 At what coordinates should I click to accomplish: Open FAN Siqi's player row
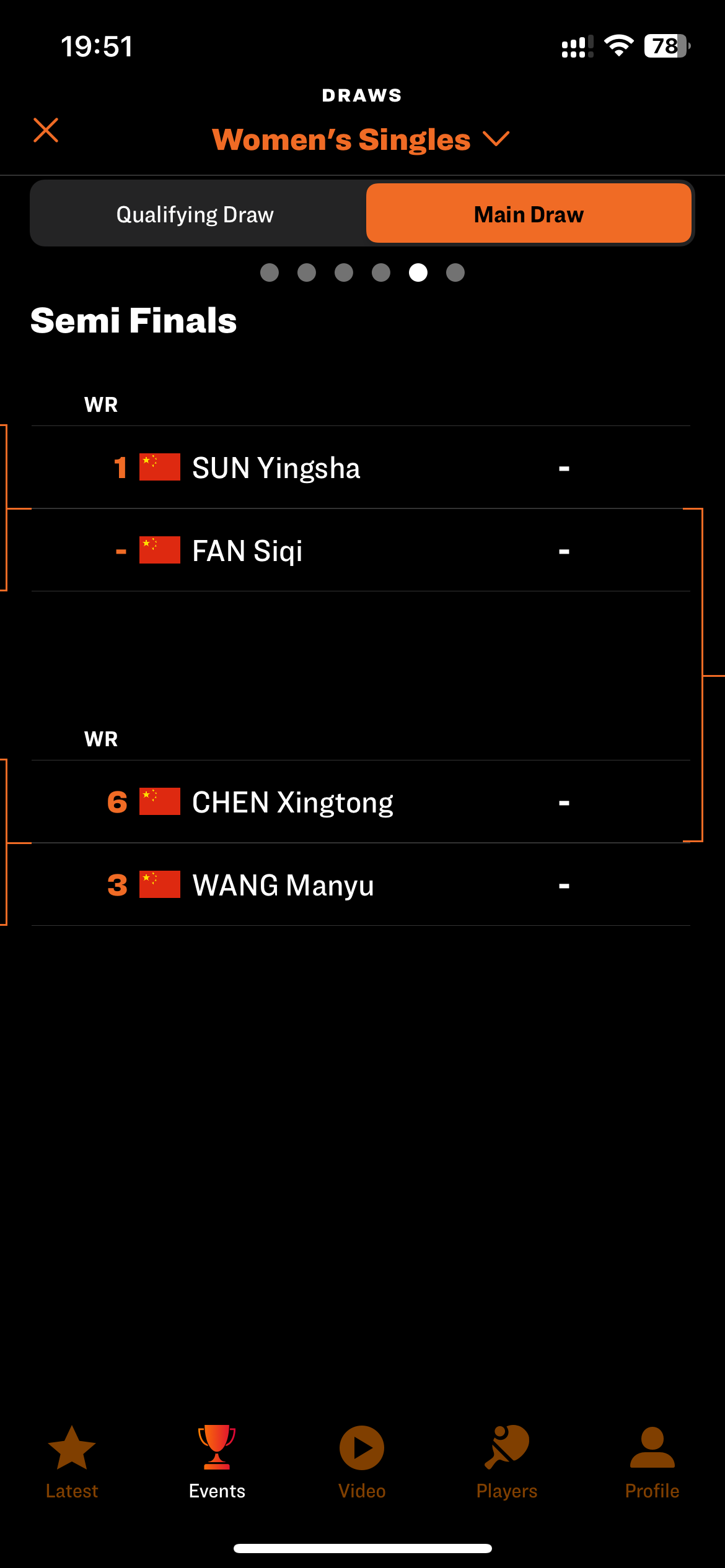coord(361,551)
